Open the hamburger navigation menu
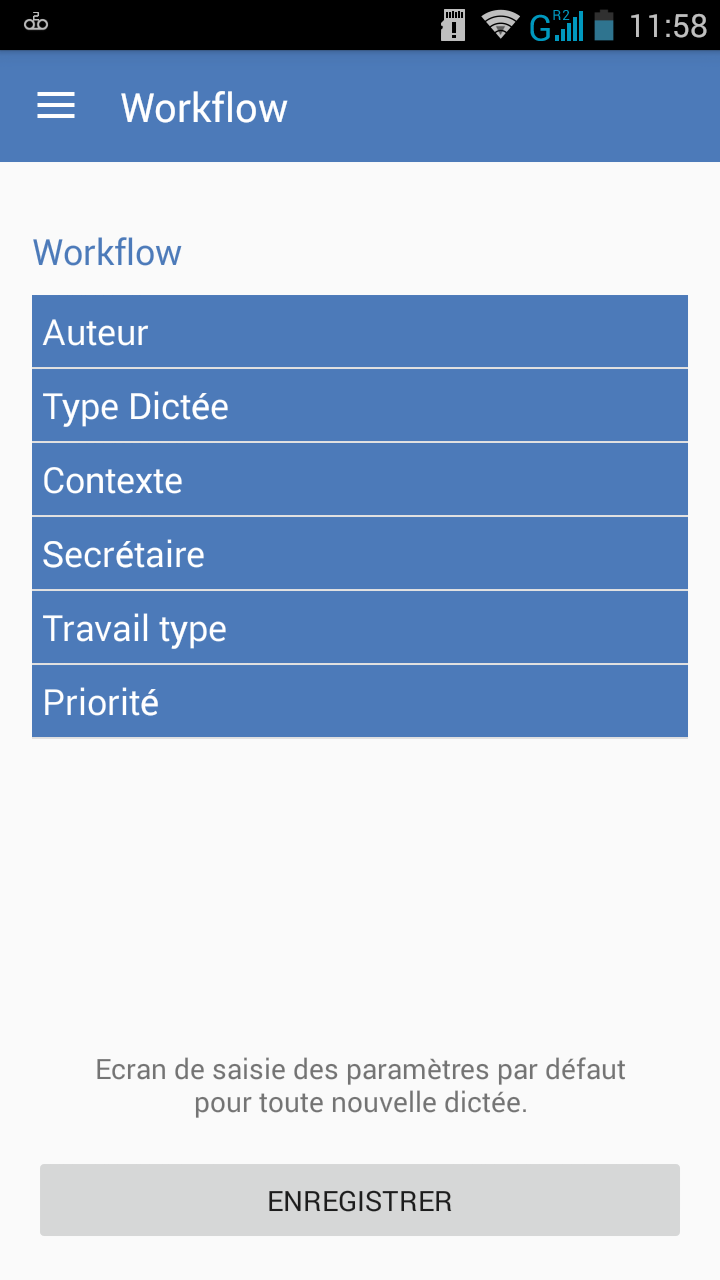This screenshot has width=720, height=1280. coord(56,106)
